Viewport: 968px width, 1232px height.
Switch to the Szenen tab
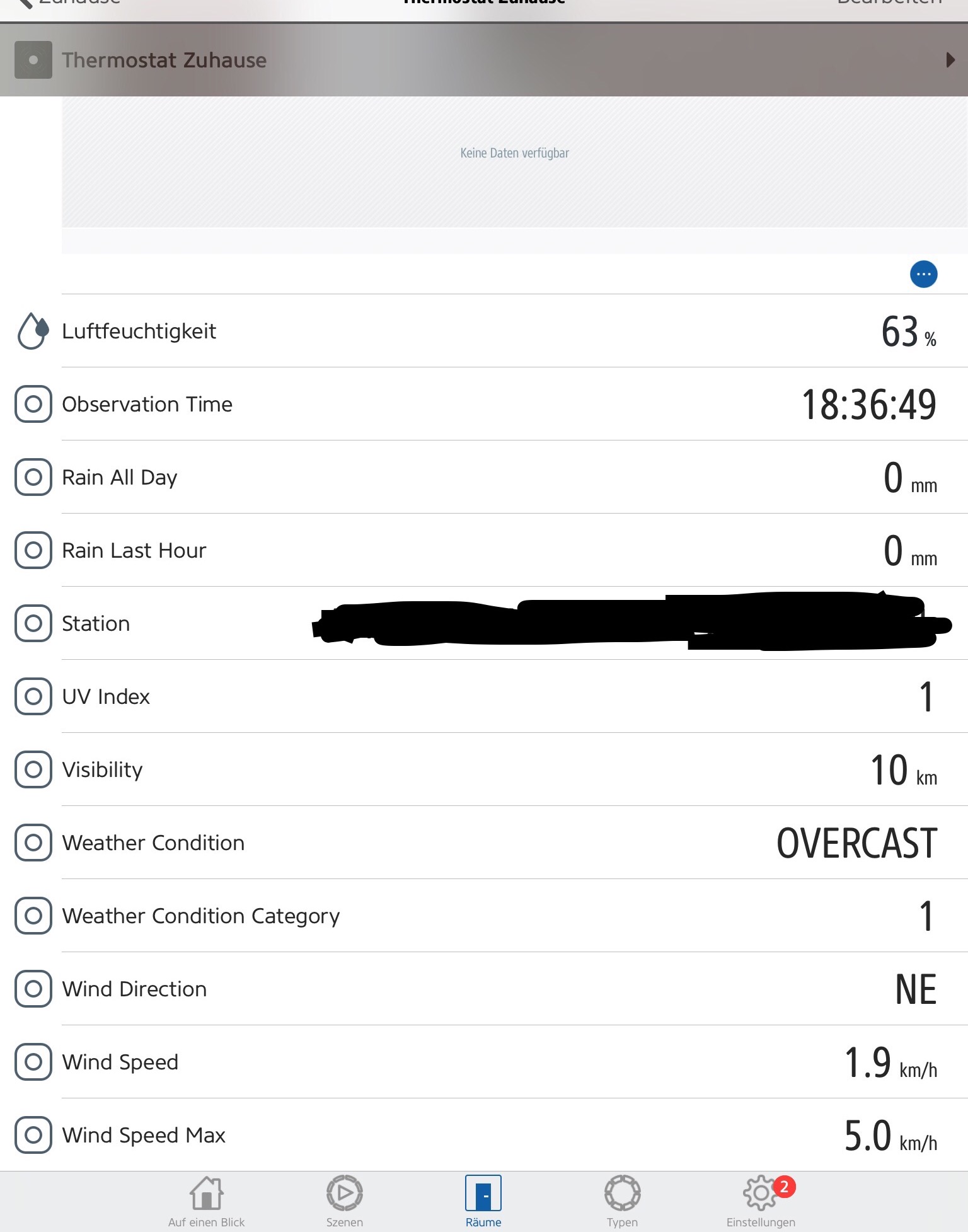345,1202
